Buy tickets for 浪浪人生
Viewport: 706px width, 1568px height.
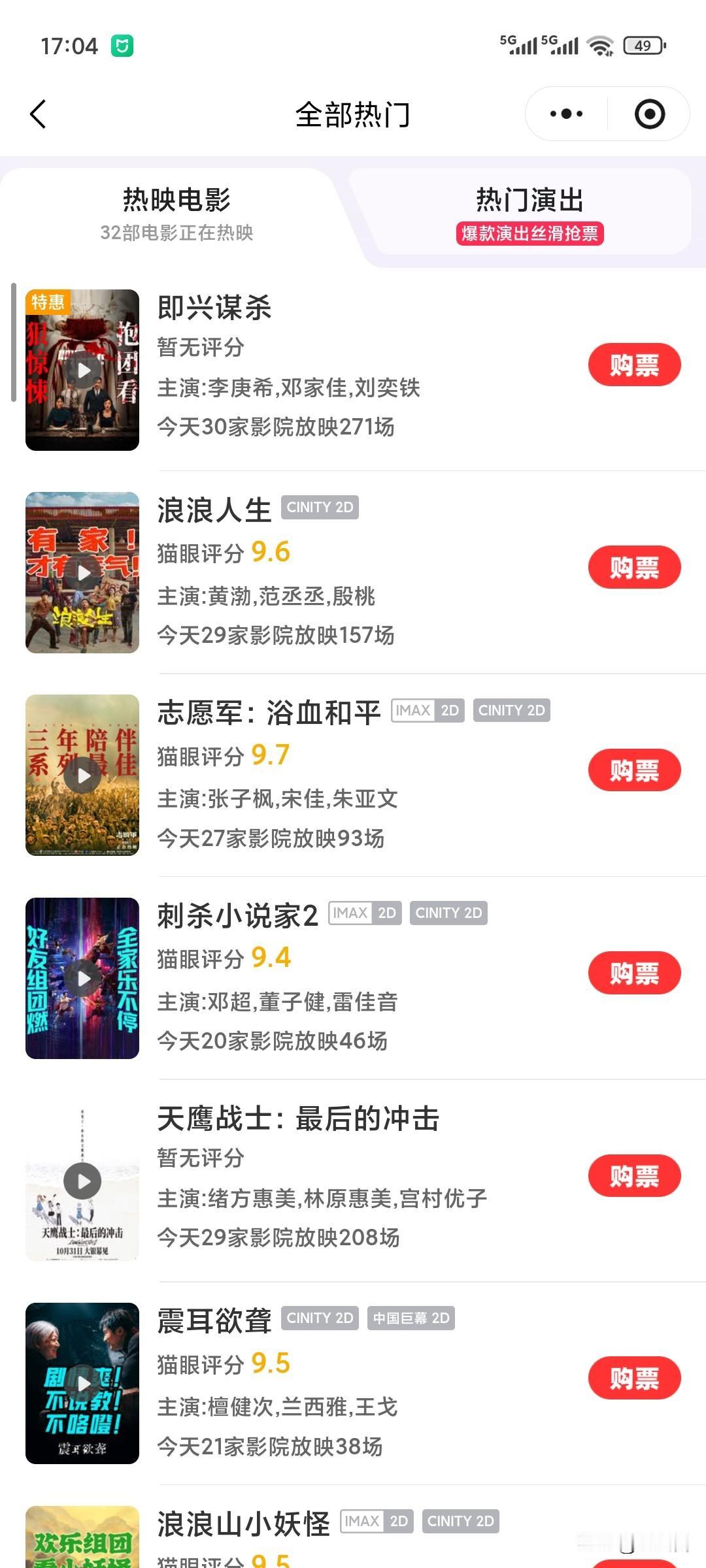pos(633,567)
